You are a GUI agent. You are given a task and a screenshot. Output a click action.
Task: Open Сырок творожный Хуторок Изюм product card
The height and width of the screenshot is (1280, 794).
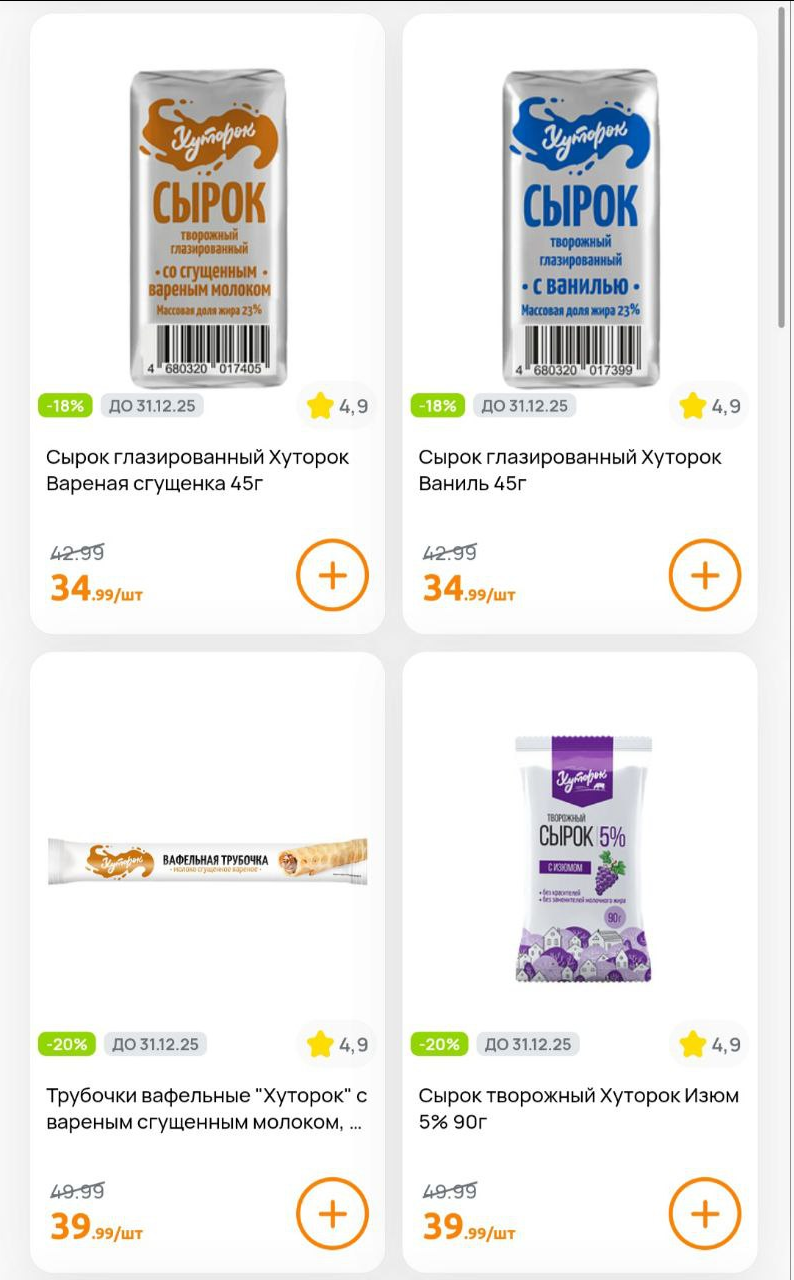(580, 858)
